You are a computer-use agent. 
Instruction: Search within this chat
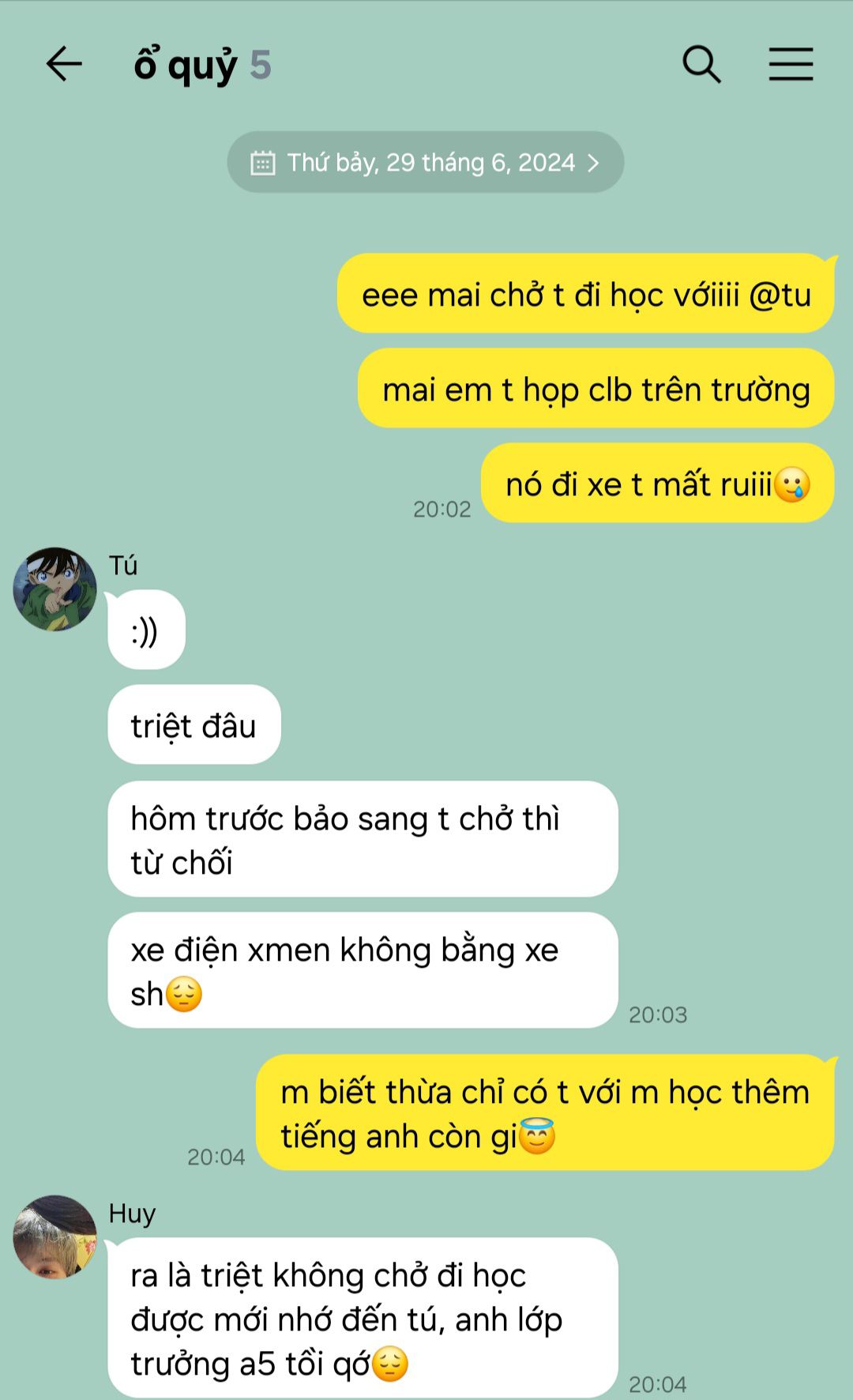pyautogui.click(x=701, y=64)
